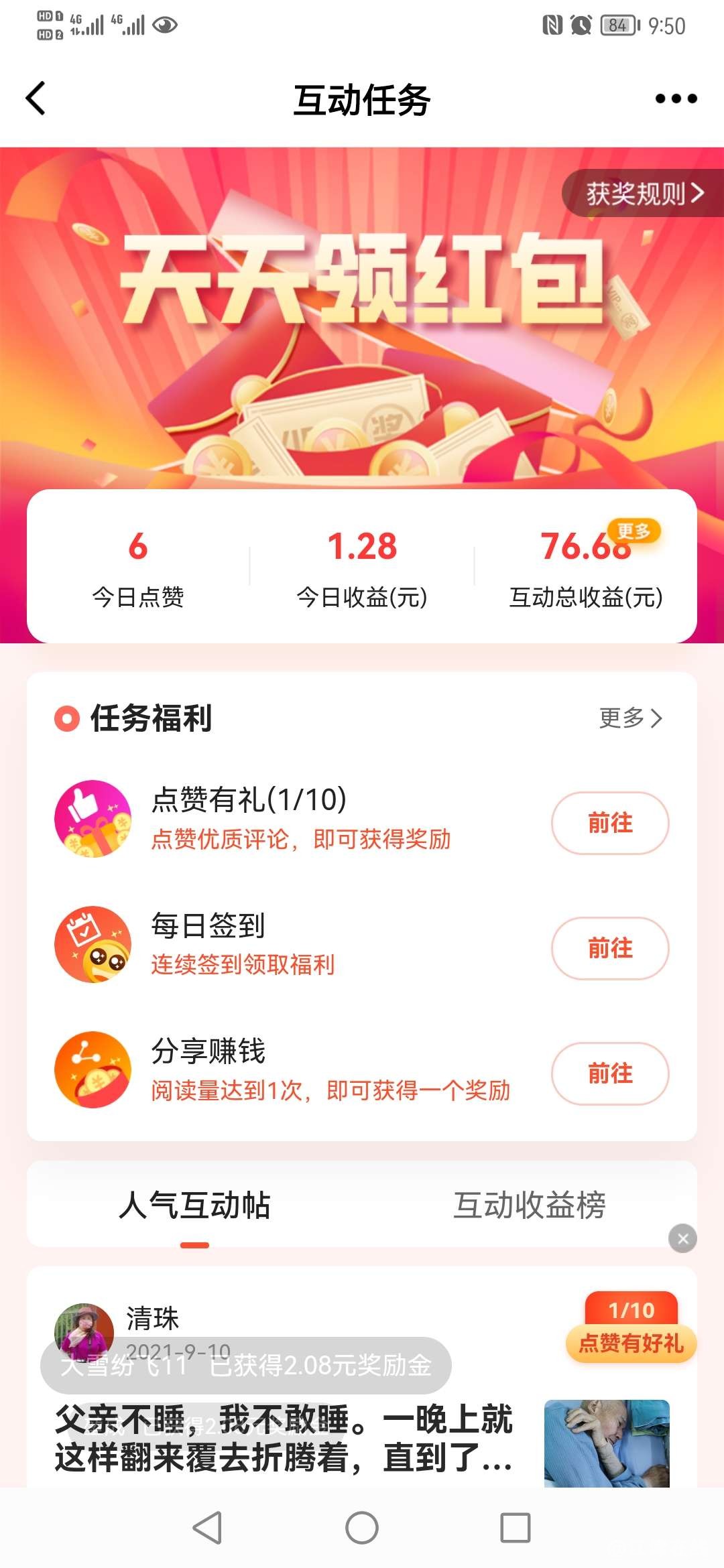Open 更多 badge on total earnings

pyautogui.click(x=633, y=531)
